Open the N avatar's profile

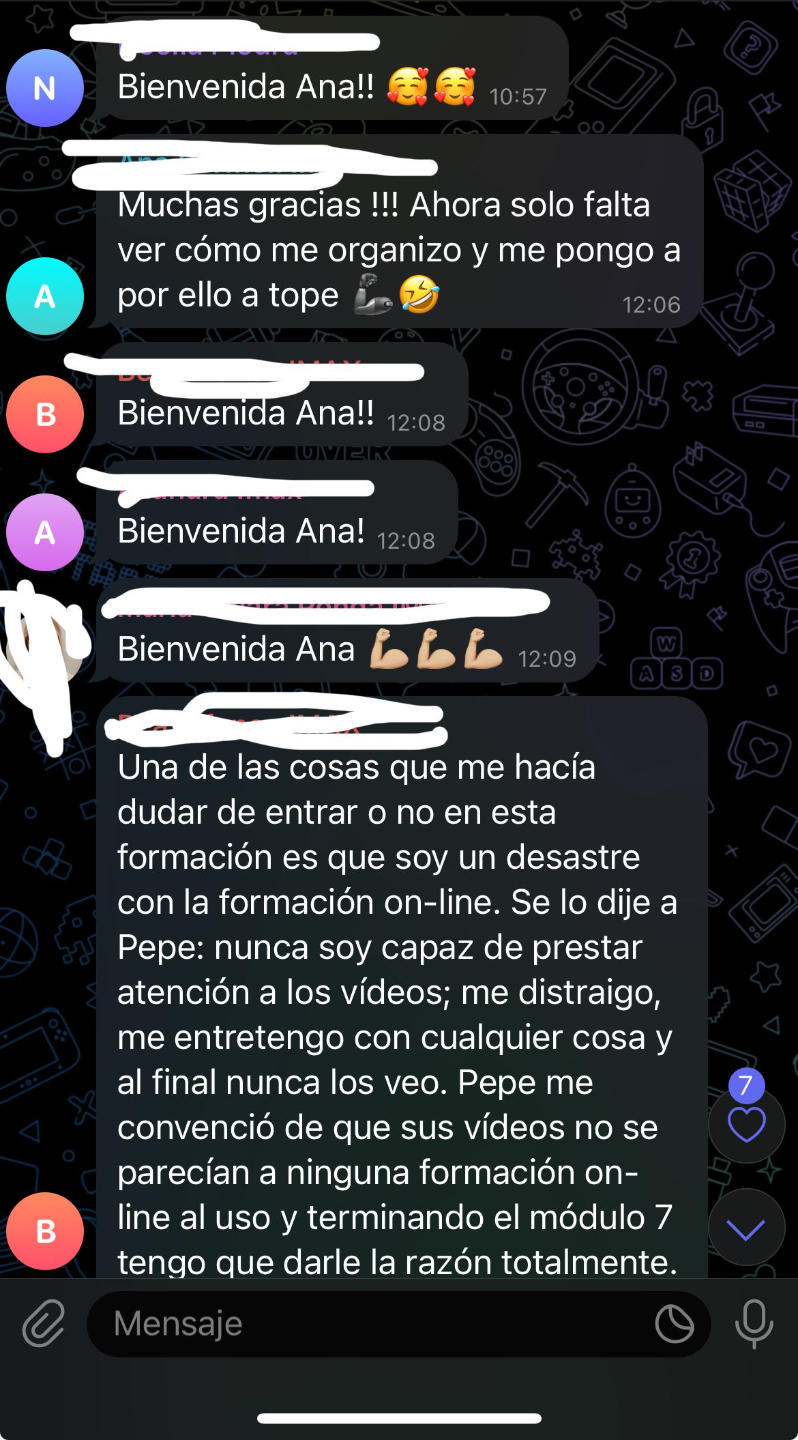tap(45, 89)
